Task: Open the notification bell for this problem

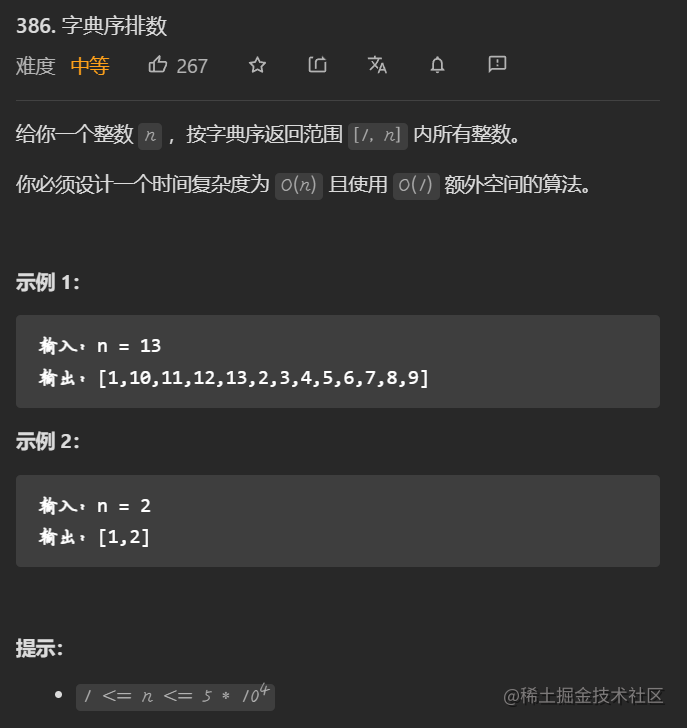Action: (x=437, y=65)
